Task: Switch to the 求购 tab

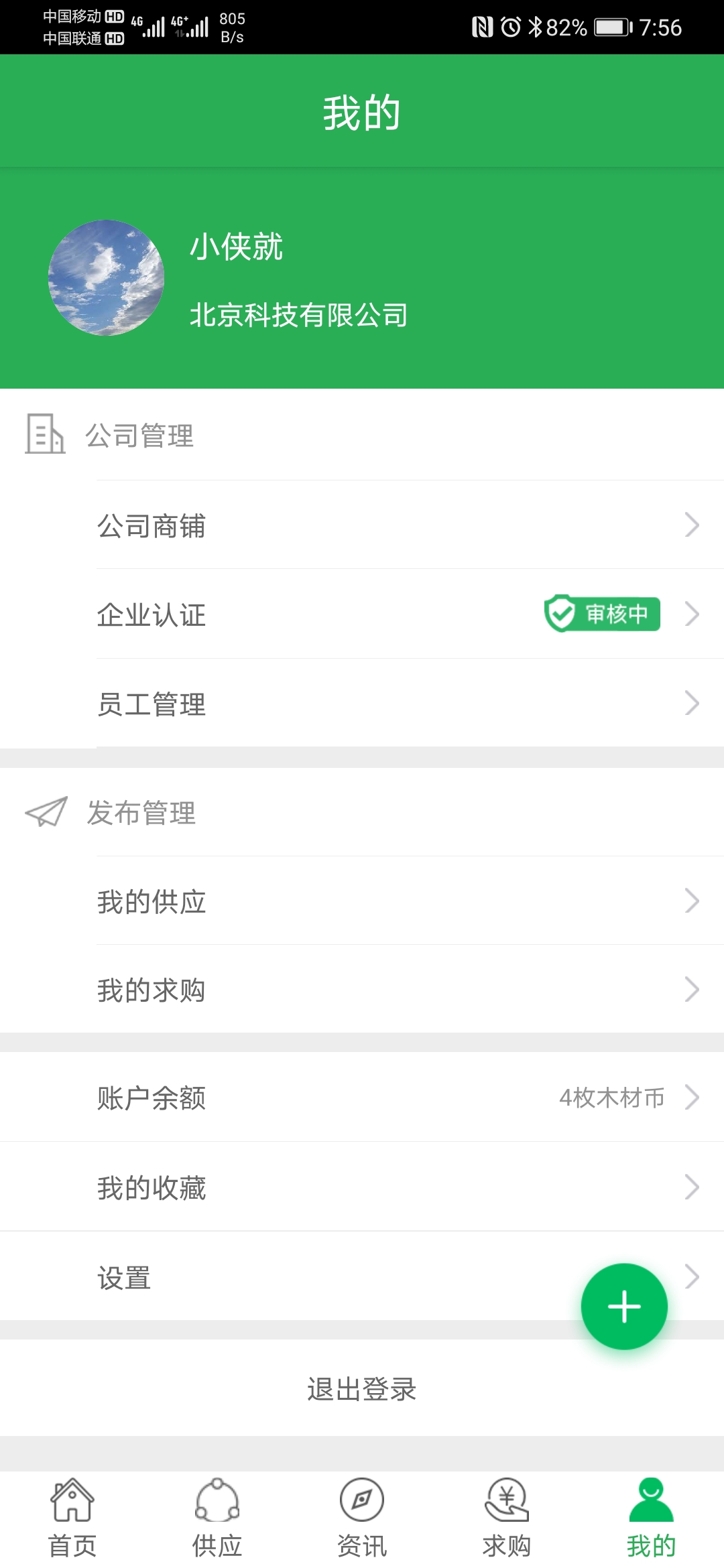Action: pyautogui.click(x=506, y=1521)
